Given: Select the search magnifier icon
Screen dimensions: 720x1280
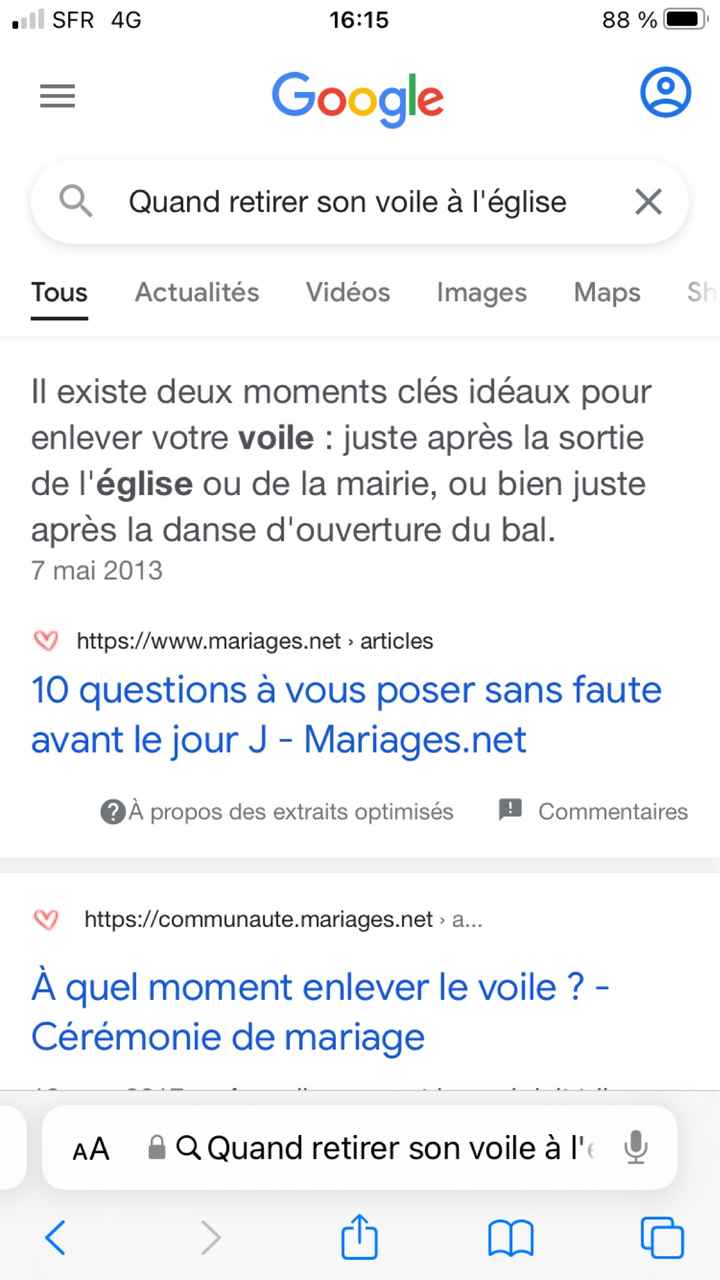Looking at the screenshot, I should point(74,201).
